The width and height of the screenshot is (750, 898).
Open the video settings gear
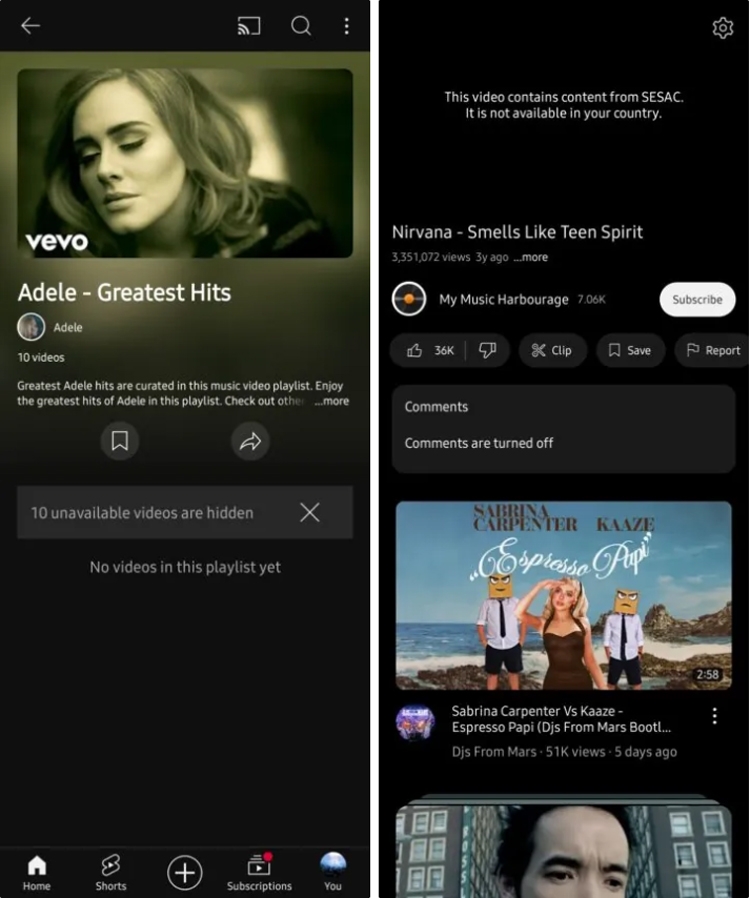(722, 28)
